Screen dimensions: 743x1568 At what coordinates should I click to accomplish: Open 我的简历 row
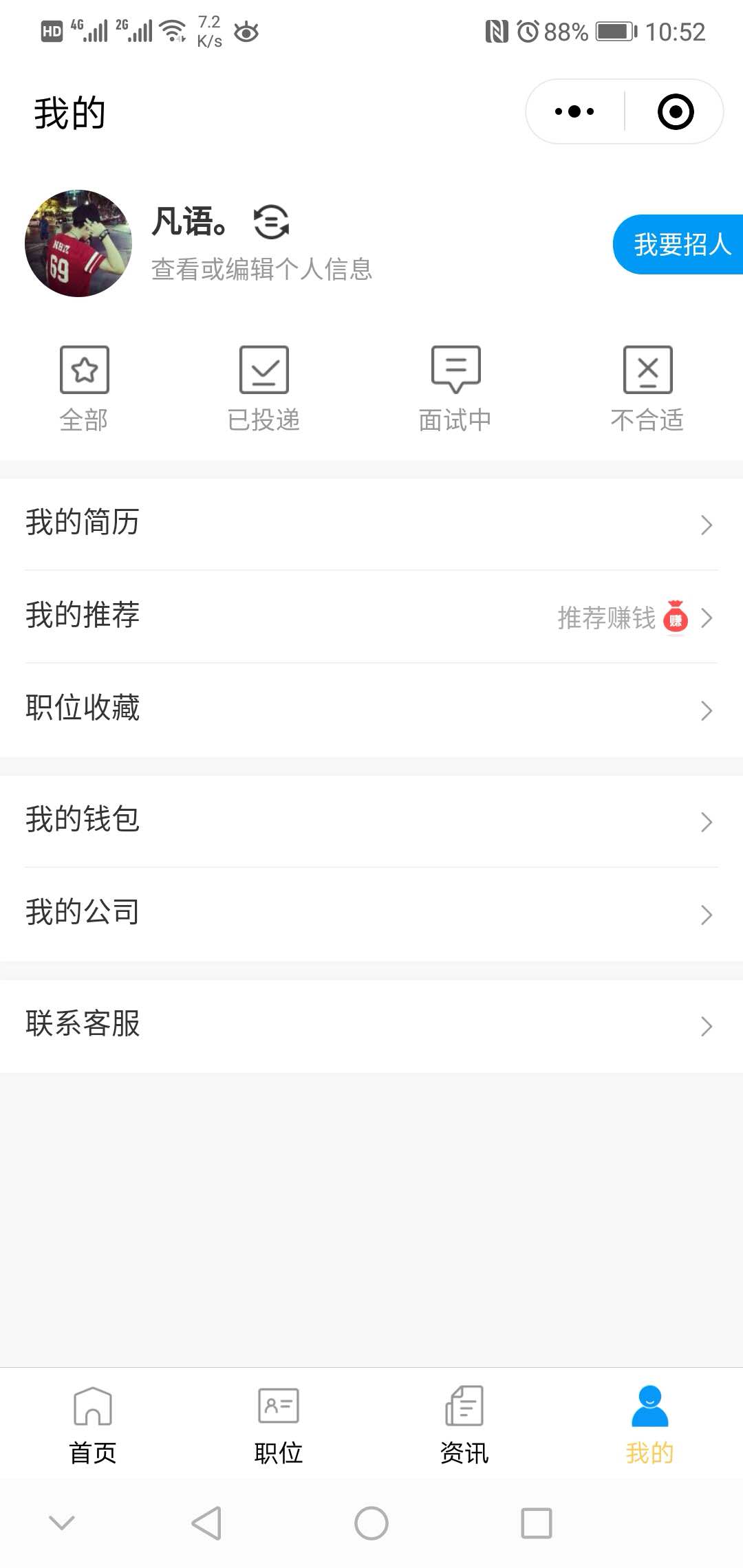pos(371,524)
